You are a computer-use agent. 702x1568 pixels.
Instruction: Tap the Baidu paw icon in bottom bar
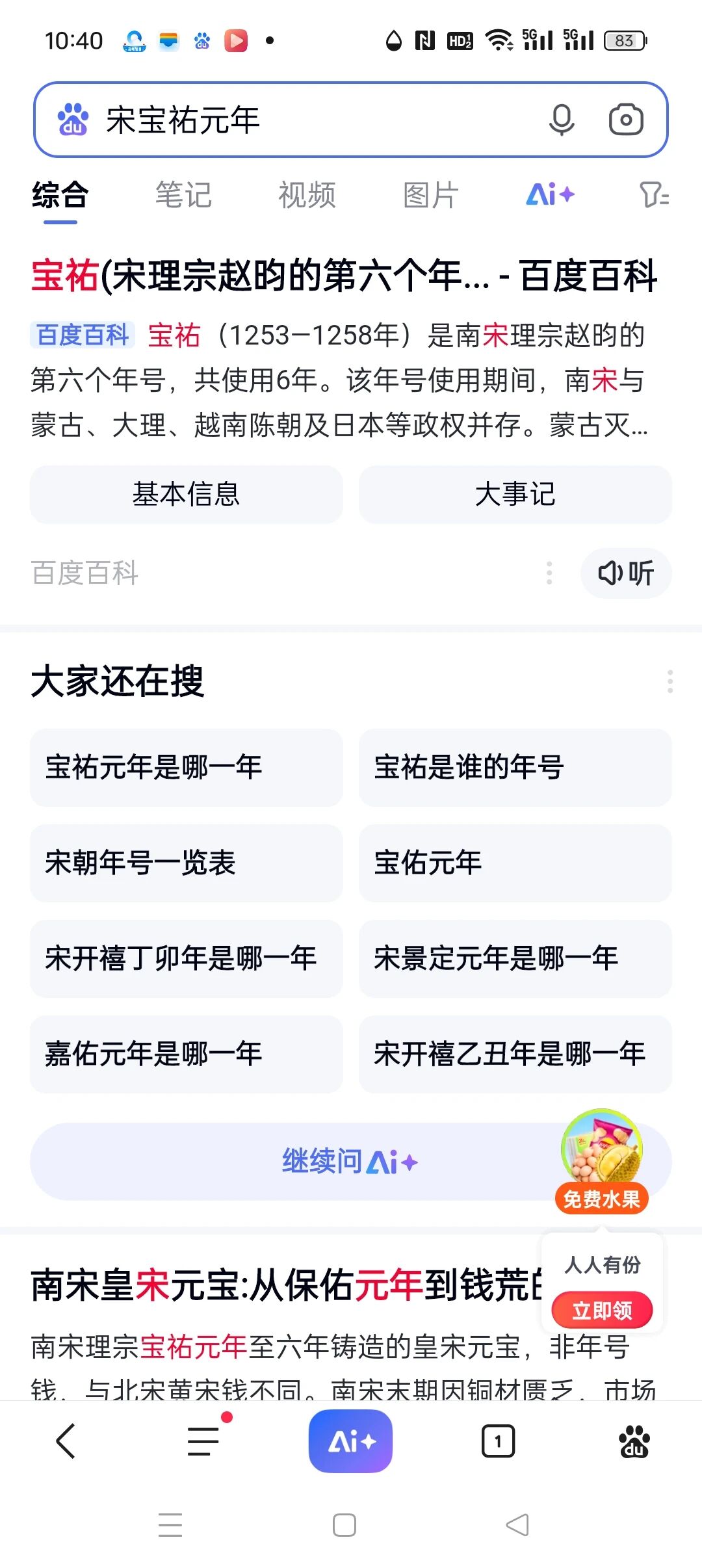(x=634, y=1440)
